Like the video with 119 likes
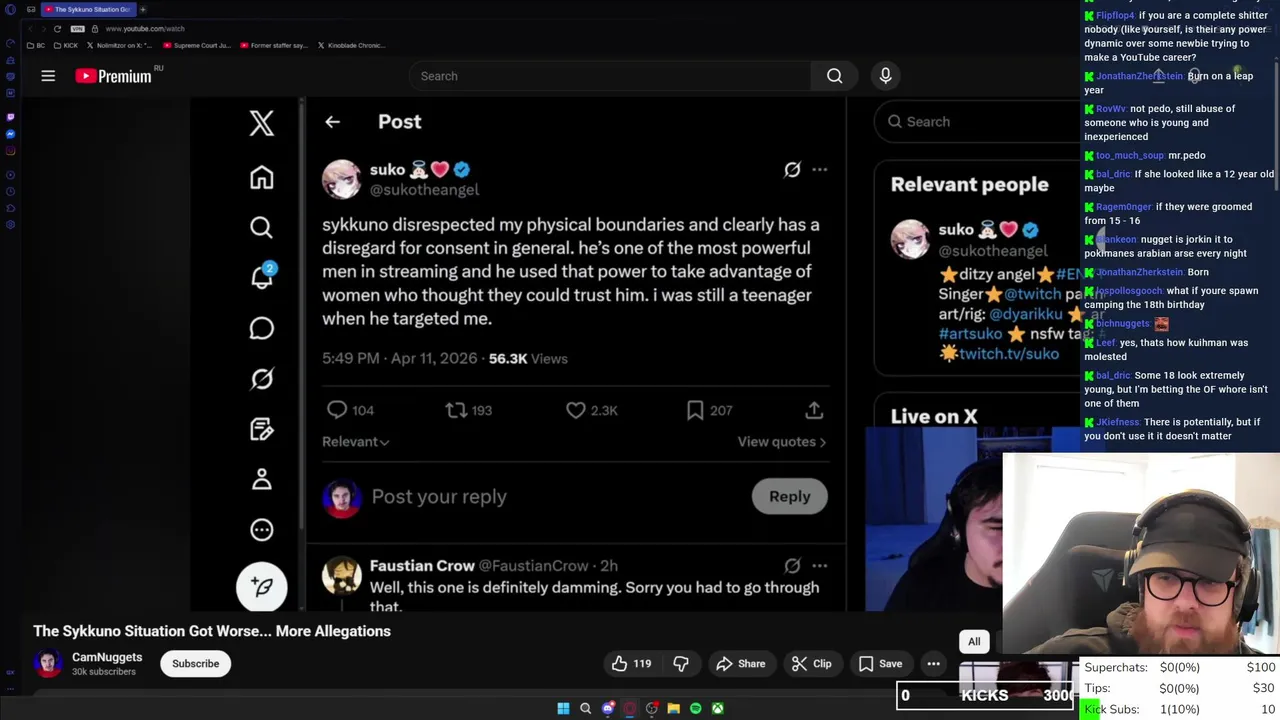This screenshot has width=1280, height=720. 631,663
